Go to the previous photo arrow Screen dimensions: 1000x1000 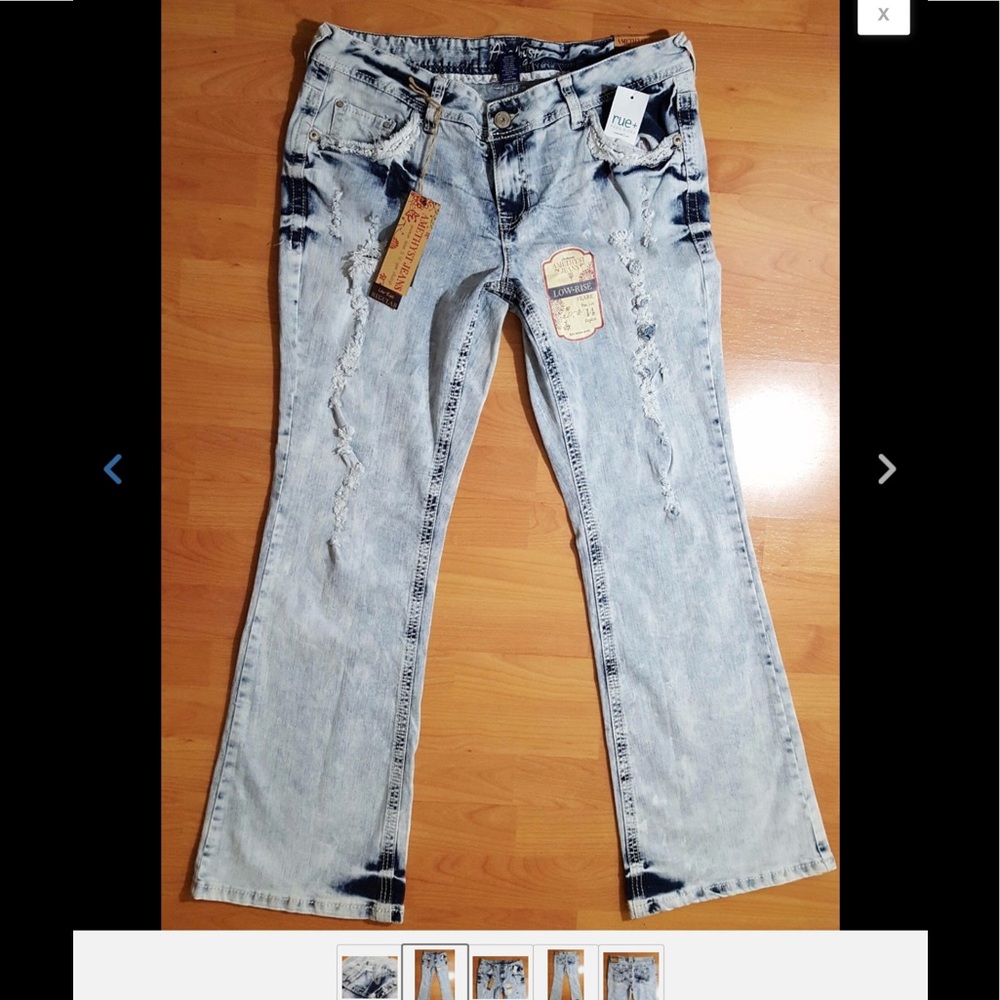[x=113, y=469]
